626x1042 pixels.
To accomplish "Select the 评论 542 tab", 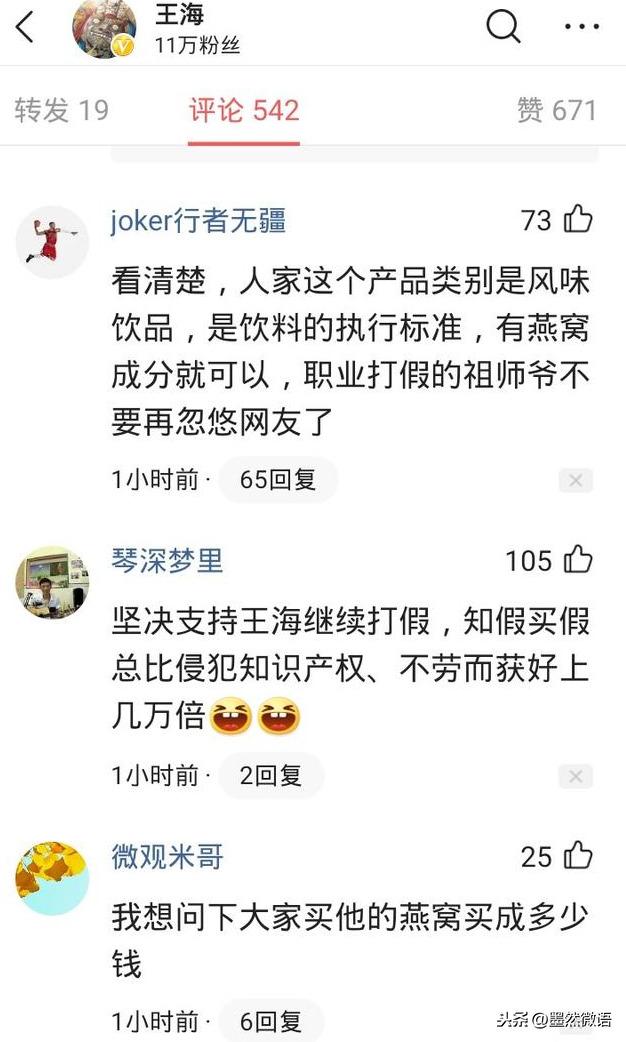I will (x=244, y=110).
